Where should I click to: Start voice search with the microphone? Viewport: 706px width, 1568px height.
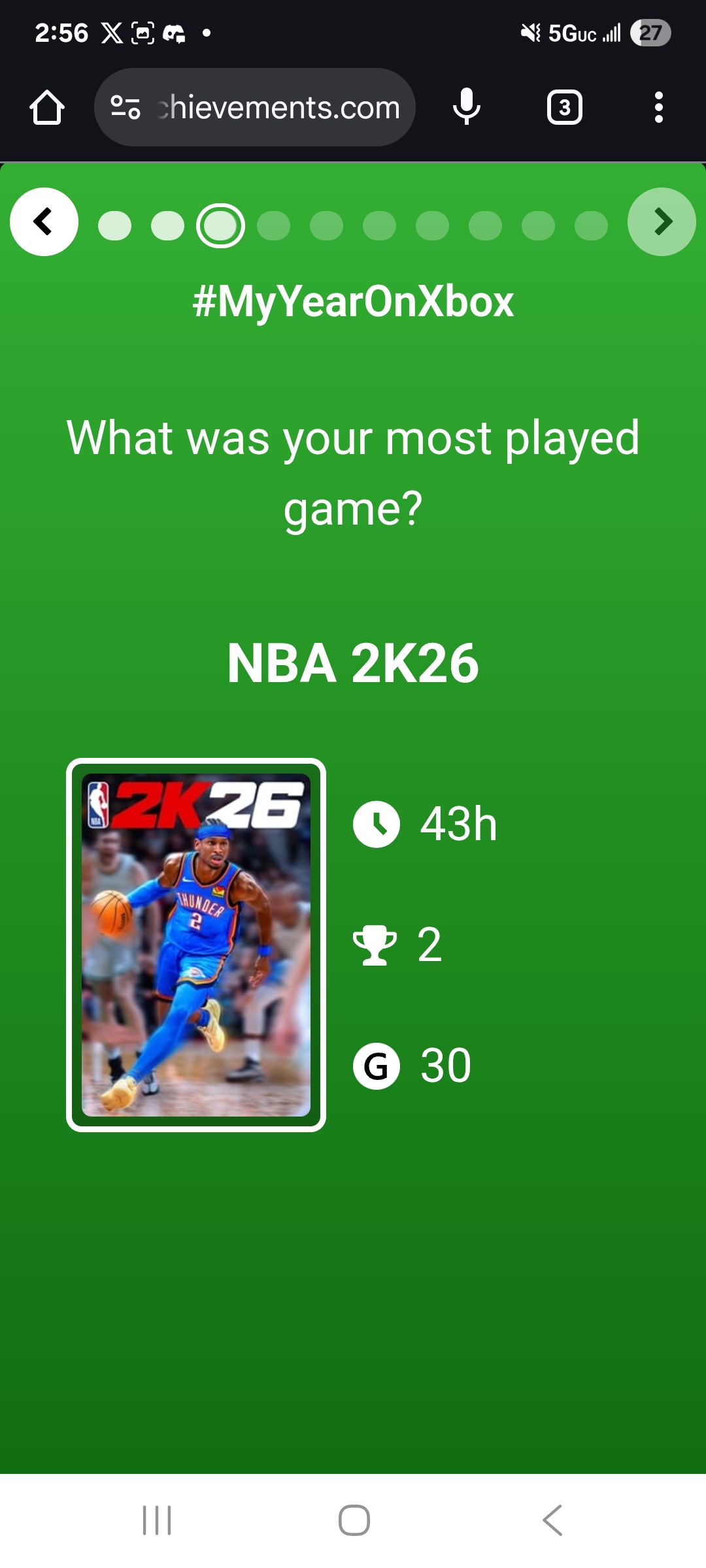click(x=466, y=107)
